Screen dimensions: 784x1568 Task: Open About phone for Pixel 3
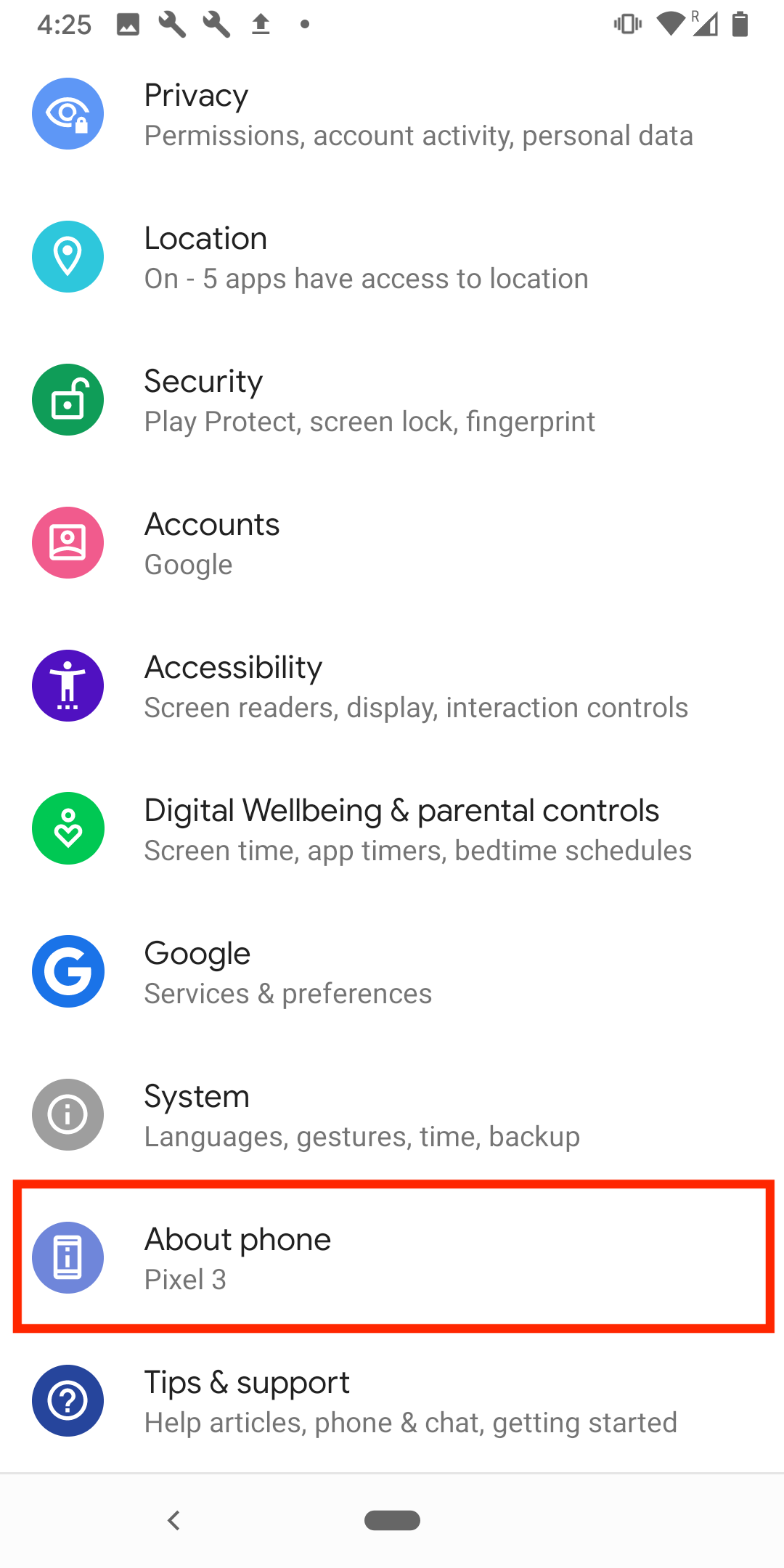[x=392, y=1257]
